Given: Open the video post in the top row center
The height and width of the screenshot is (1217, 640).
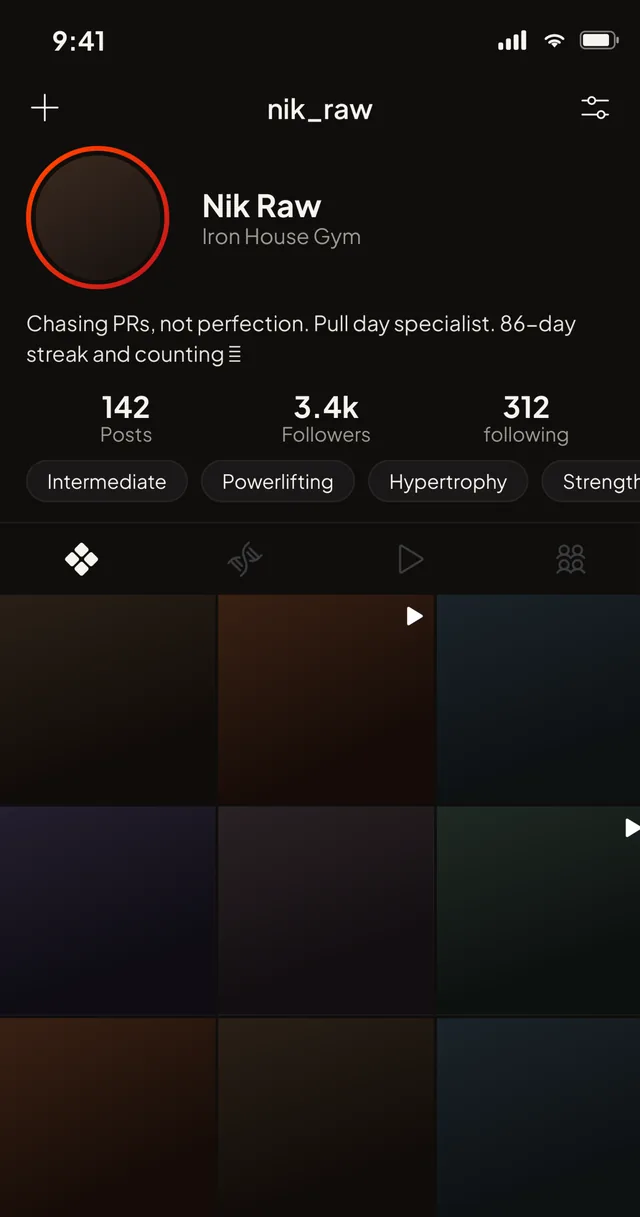Looking at the screenshot, I should coord(326,699).
